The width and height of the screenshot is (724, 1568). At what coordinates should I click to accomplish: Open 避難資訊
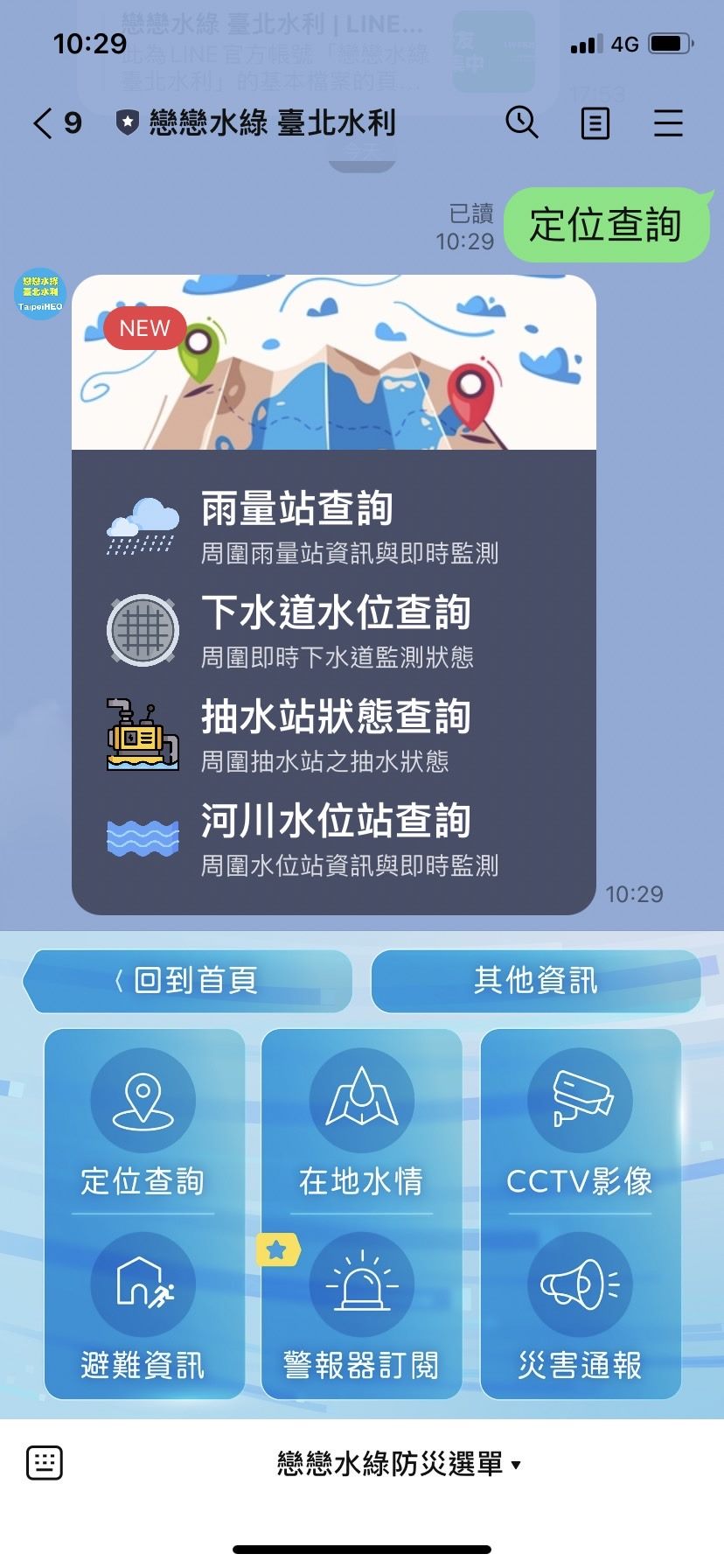tap(143, 1307)
